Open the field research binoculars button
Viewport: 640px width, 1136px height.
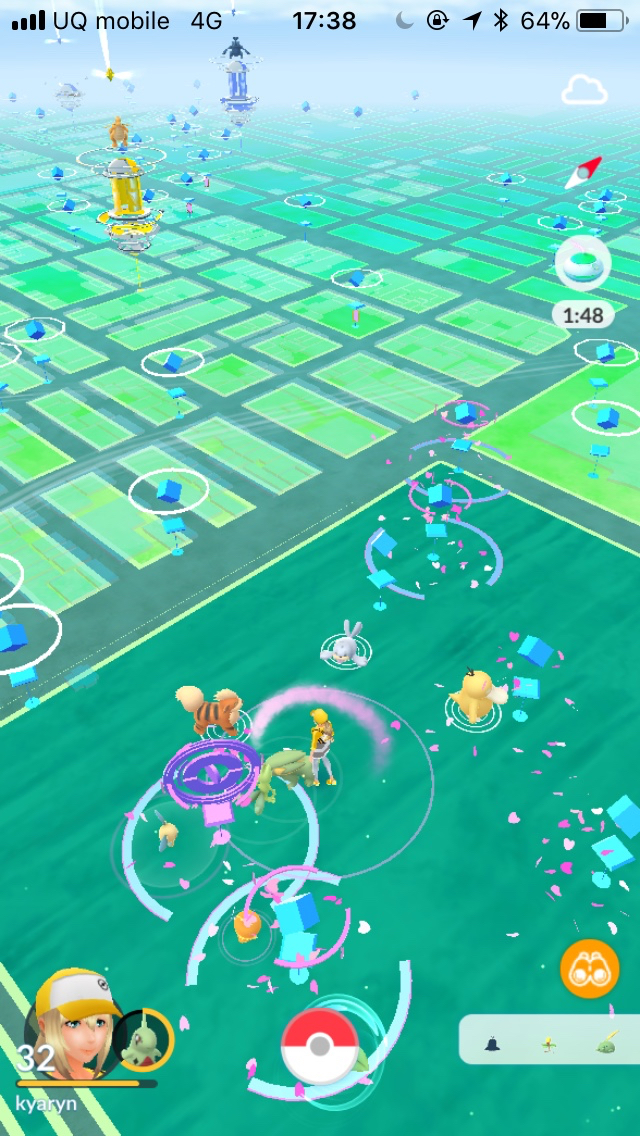pos(589,968)
